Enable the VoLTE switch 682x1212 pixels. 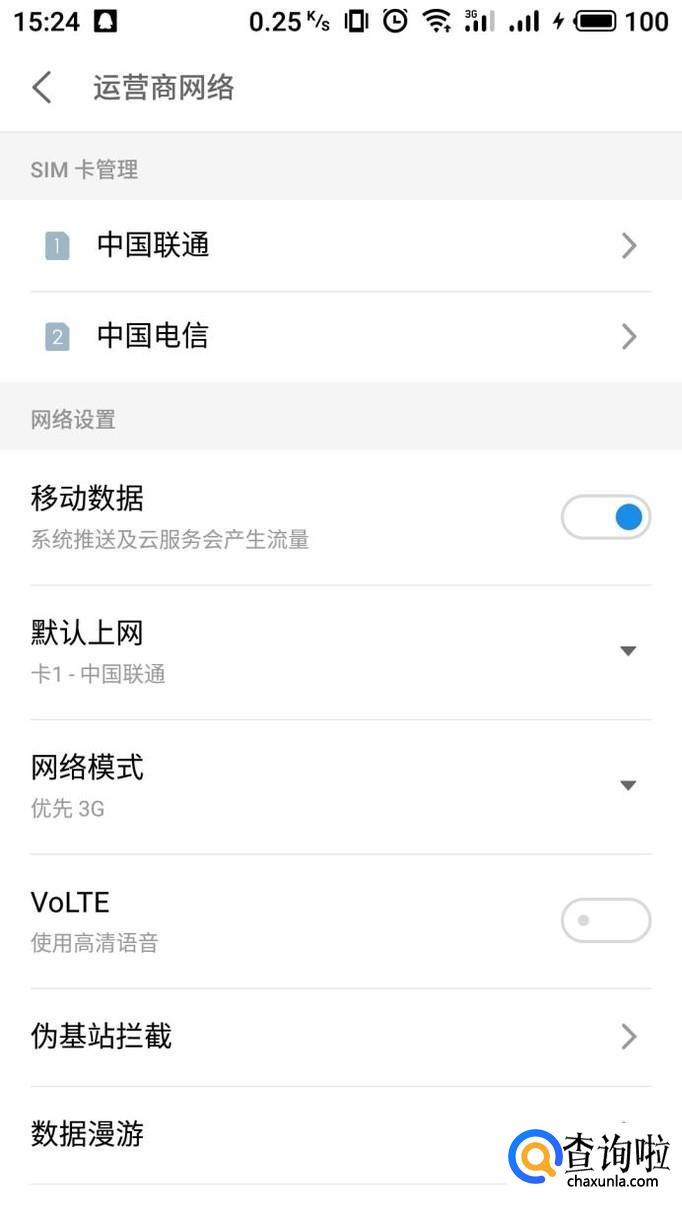(606, 921)
